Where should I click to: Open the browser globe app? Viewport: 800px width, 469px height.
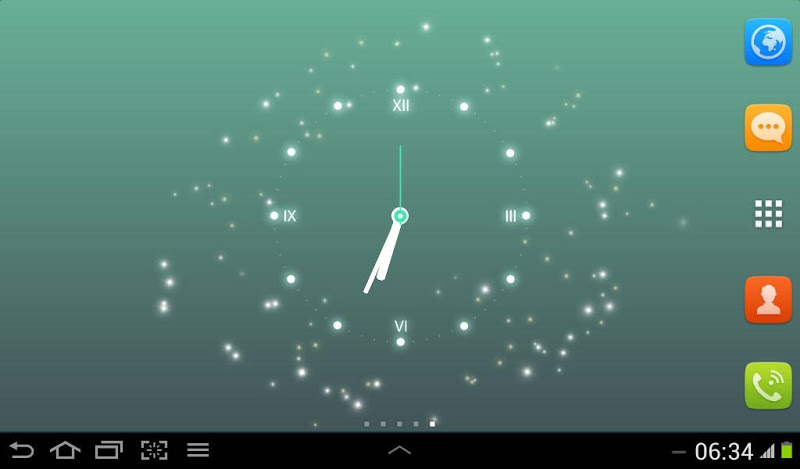[767, 42]
